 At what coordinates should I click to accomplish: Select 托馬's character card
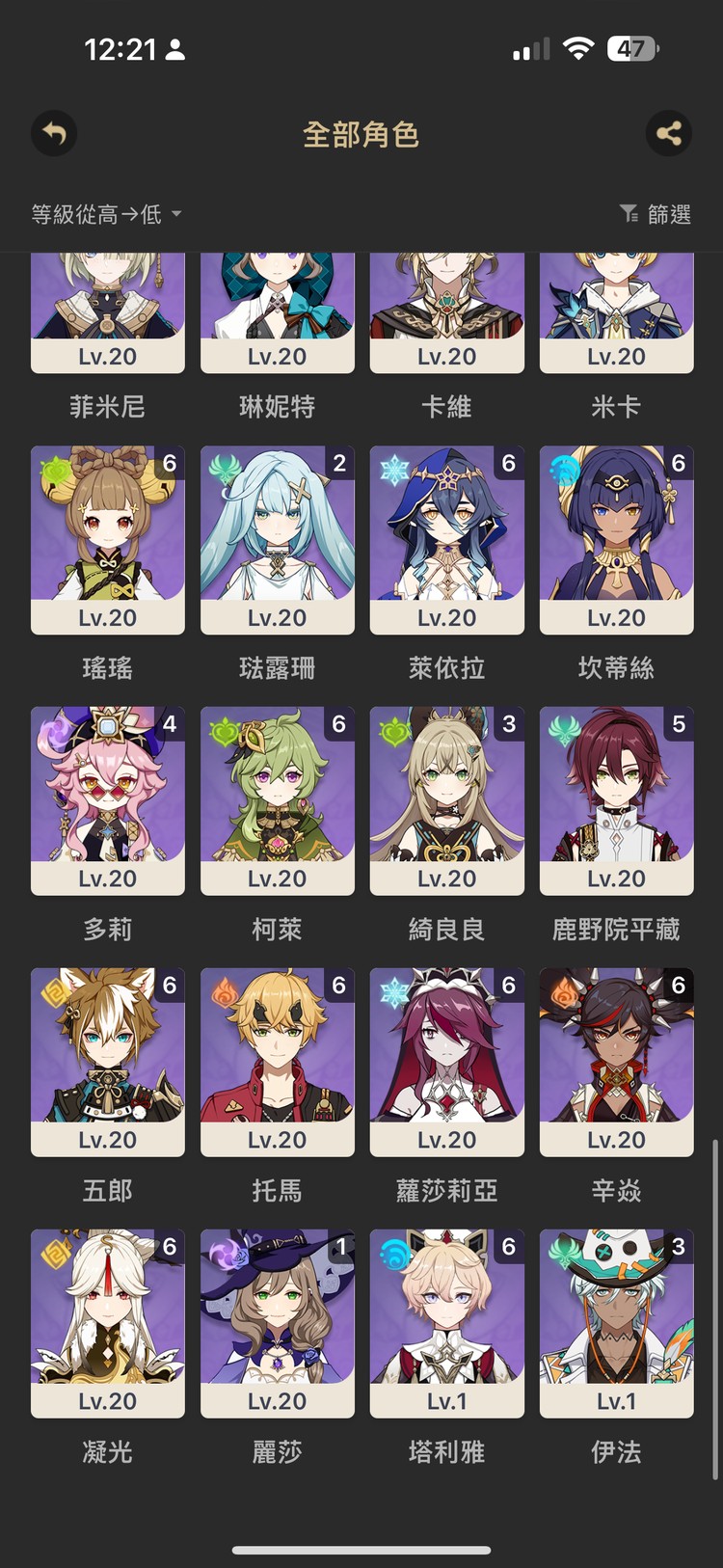(x=277, y=1061)
